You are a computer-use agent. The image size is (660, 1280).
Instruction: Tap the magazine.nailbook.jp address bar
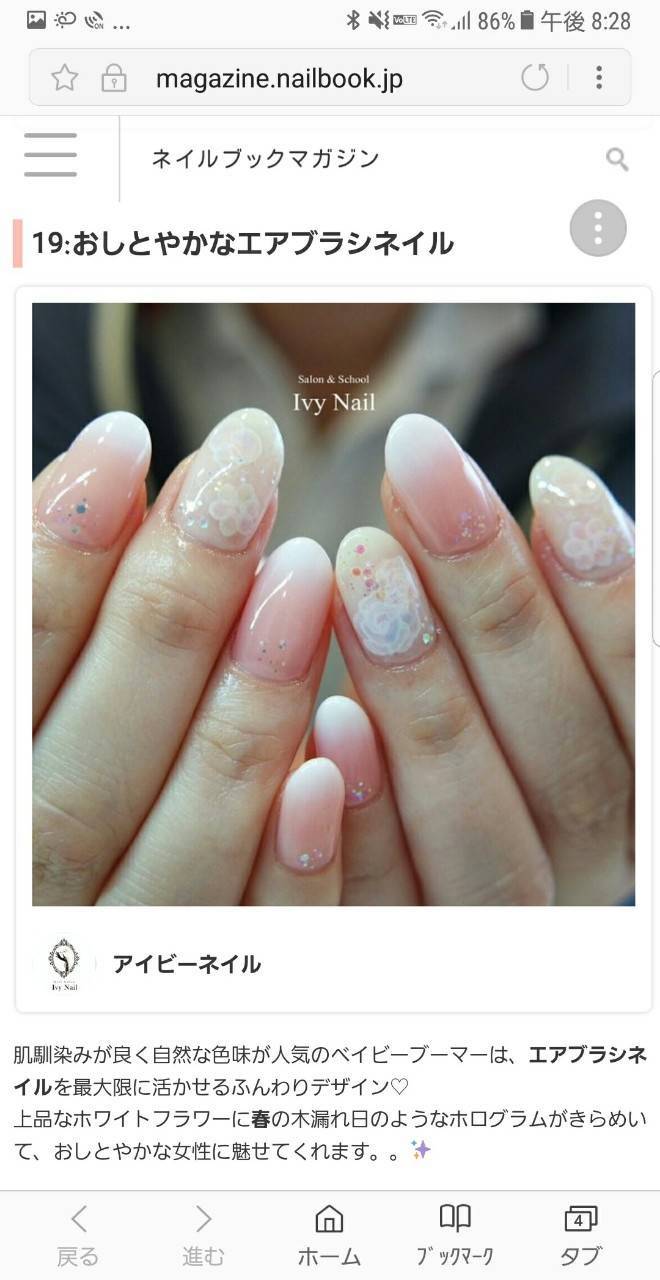[279, 78]
